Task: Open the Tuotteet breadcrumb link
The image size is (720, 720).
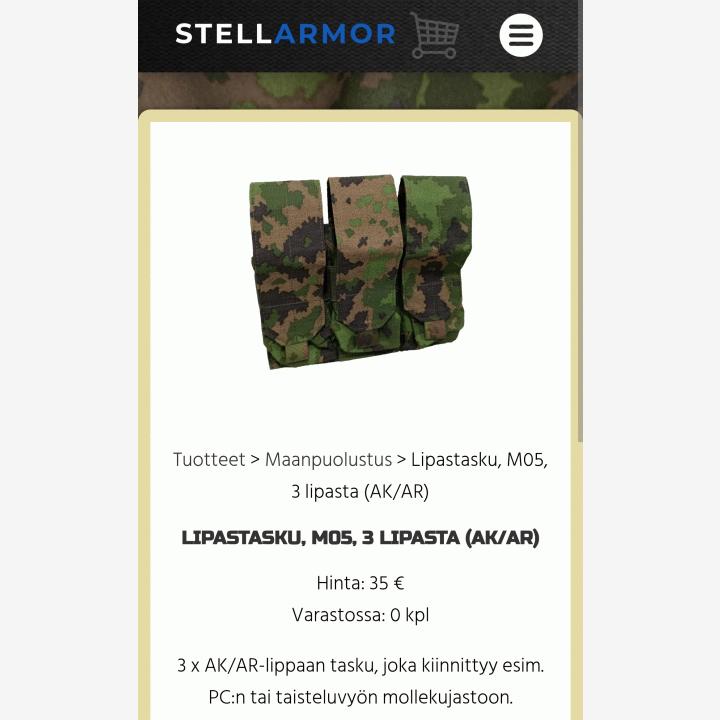Action: pos(208,460)
